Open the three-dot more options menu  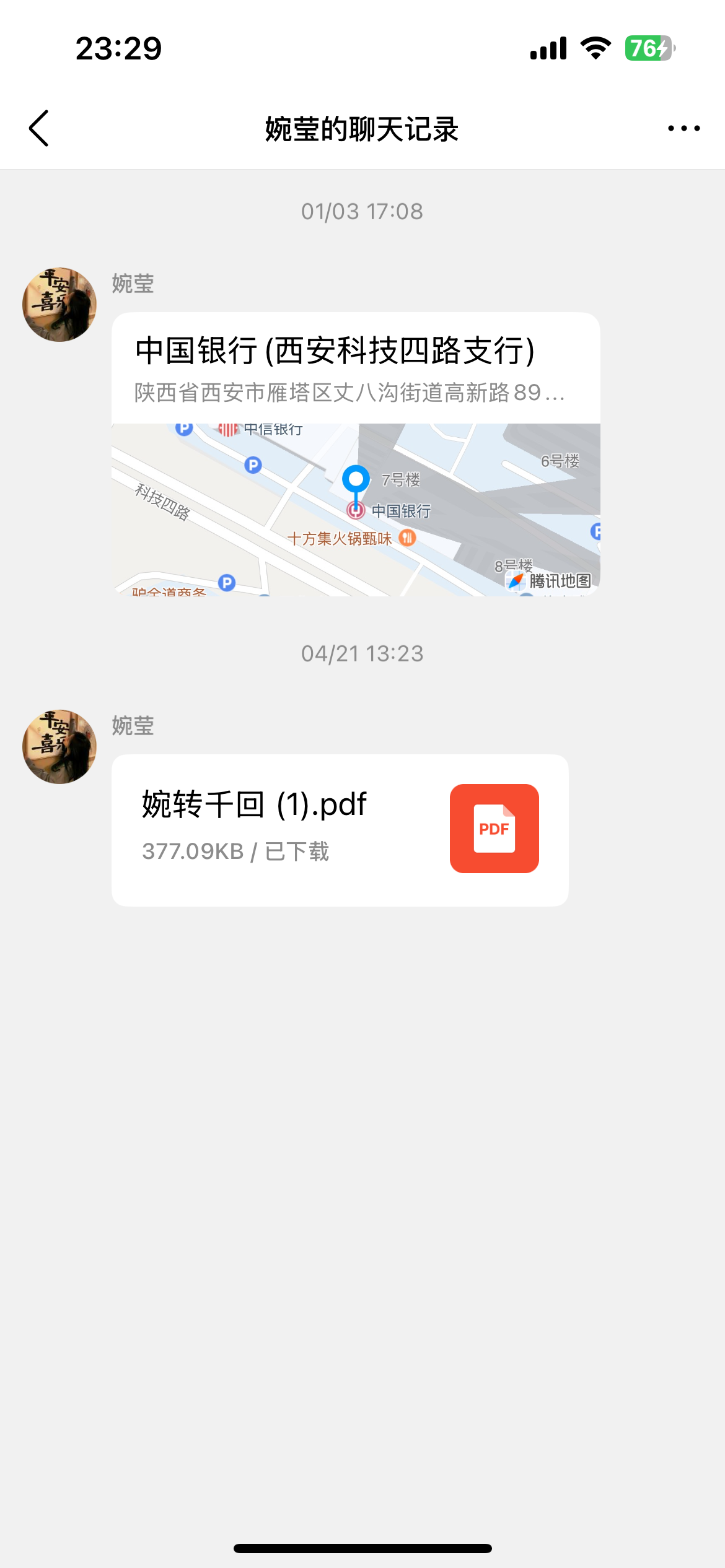683,129
